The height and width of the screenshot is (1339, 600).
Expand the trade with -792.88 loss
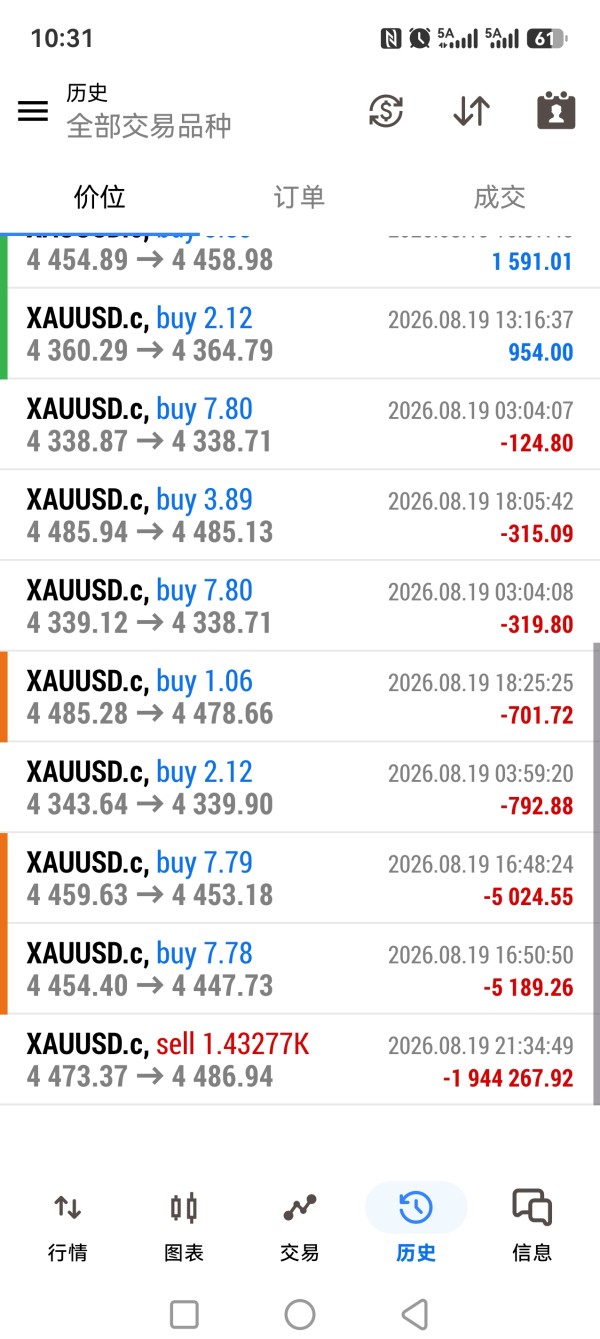[300, 788]
